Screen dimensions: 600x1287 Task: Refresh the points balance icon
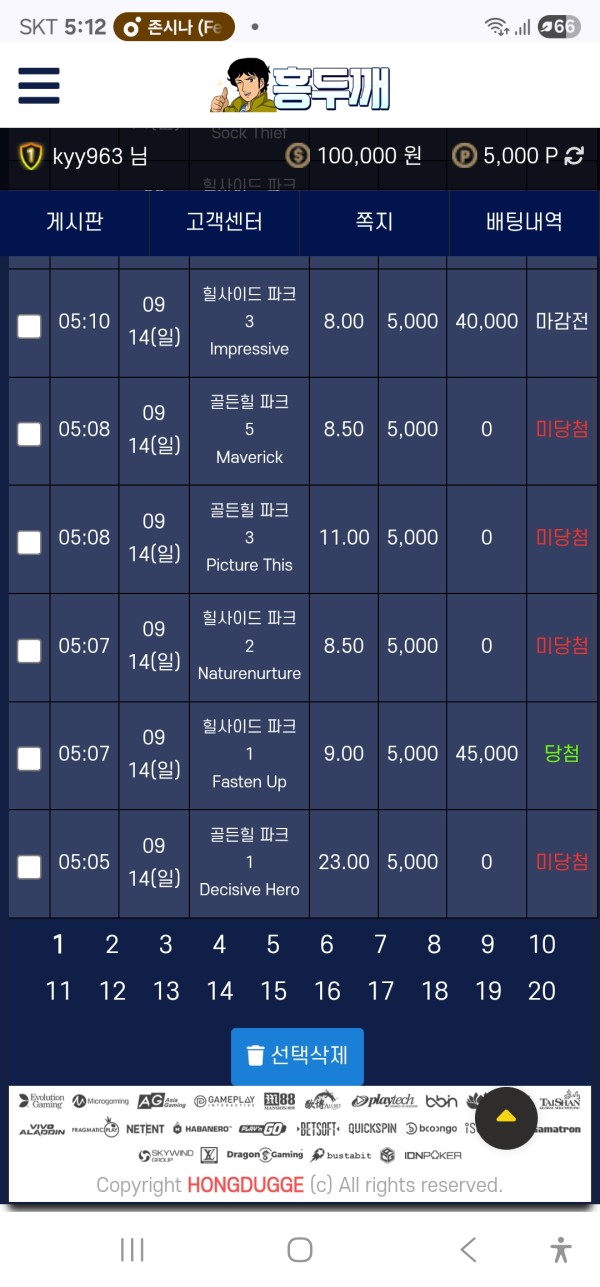pos(574,155)
